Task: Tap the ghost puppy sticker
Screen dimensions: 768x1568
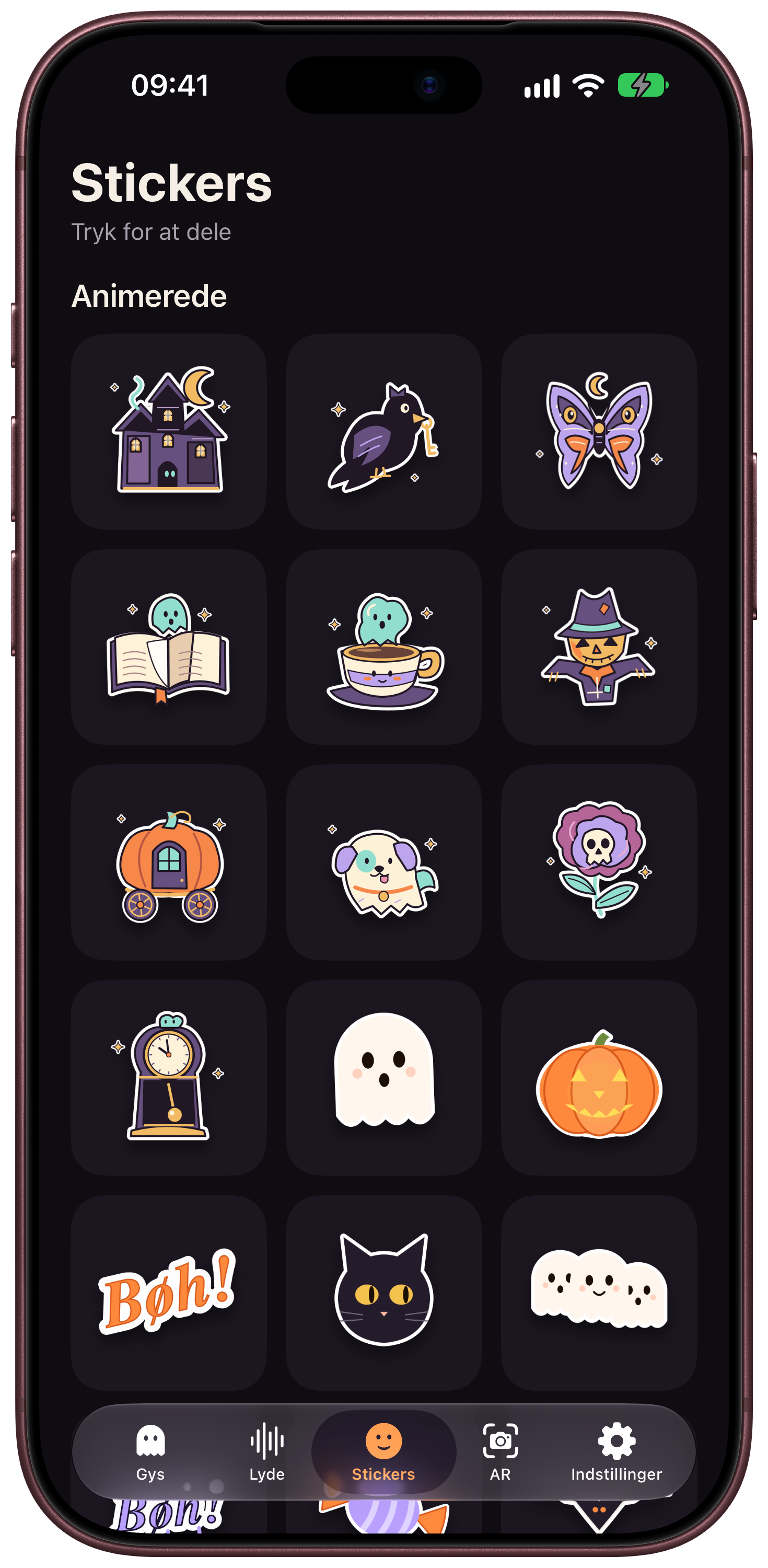Action: (x=383, y=862)
